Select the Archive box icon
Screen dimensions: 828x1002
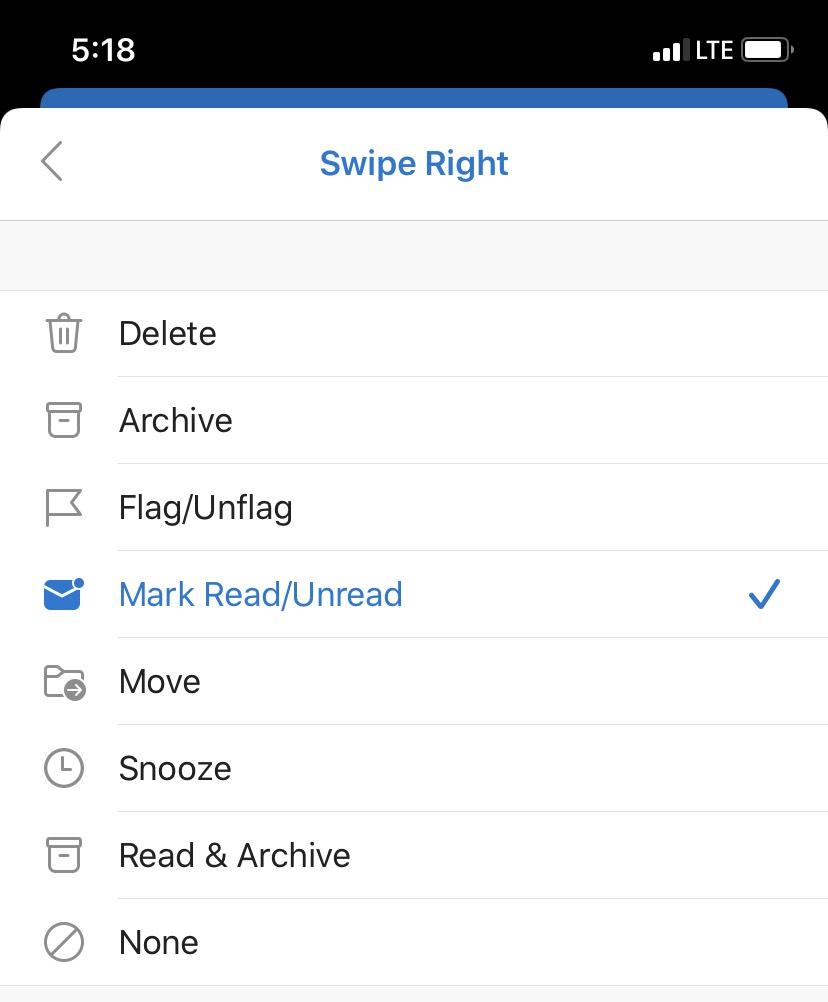[63, 420]
